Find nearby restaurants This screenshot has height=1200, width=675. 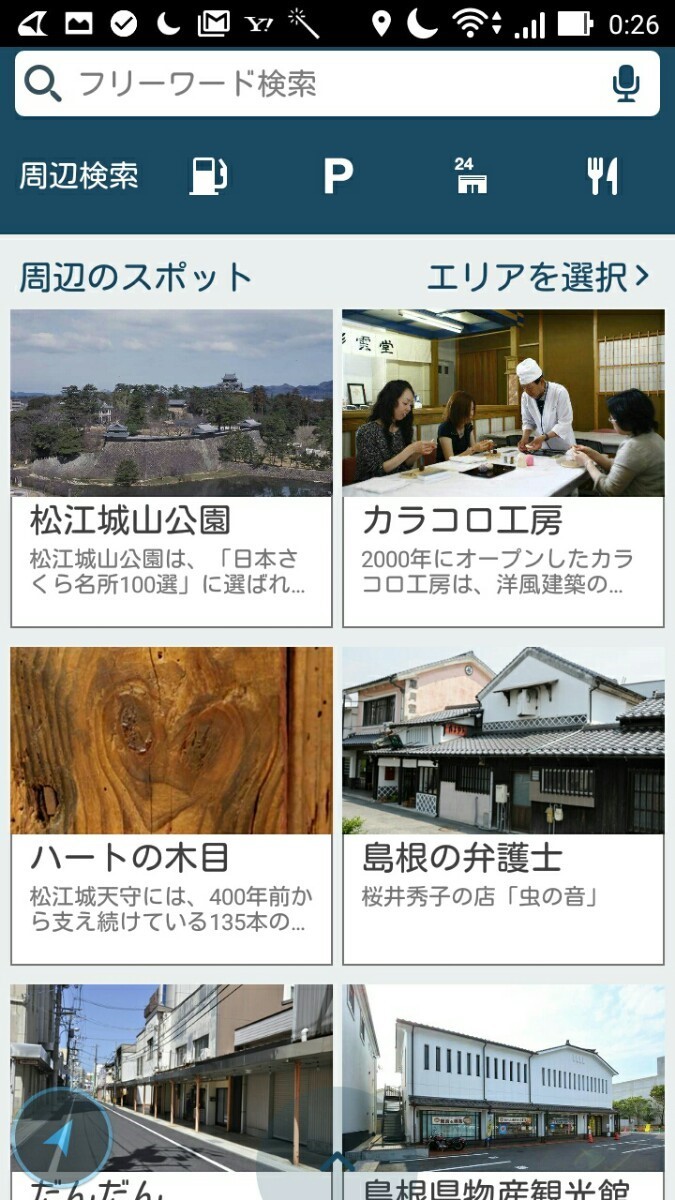point(601,177)
